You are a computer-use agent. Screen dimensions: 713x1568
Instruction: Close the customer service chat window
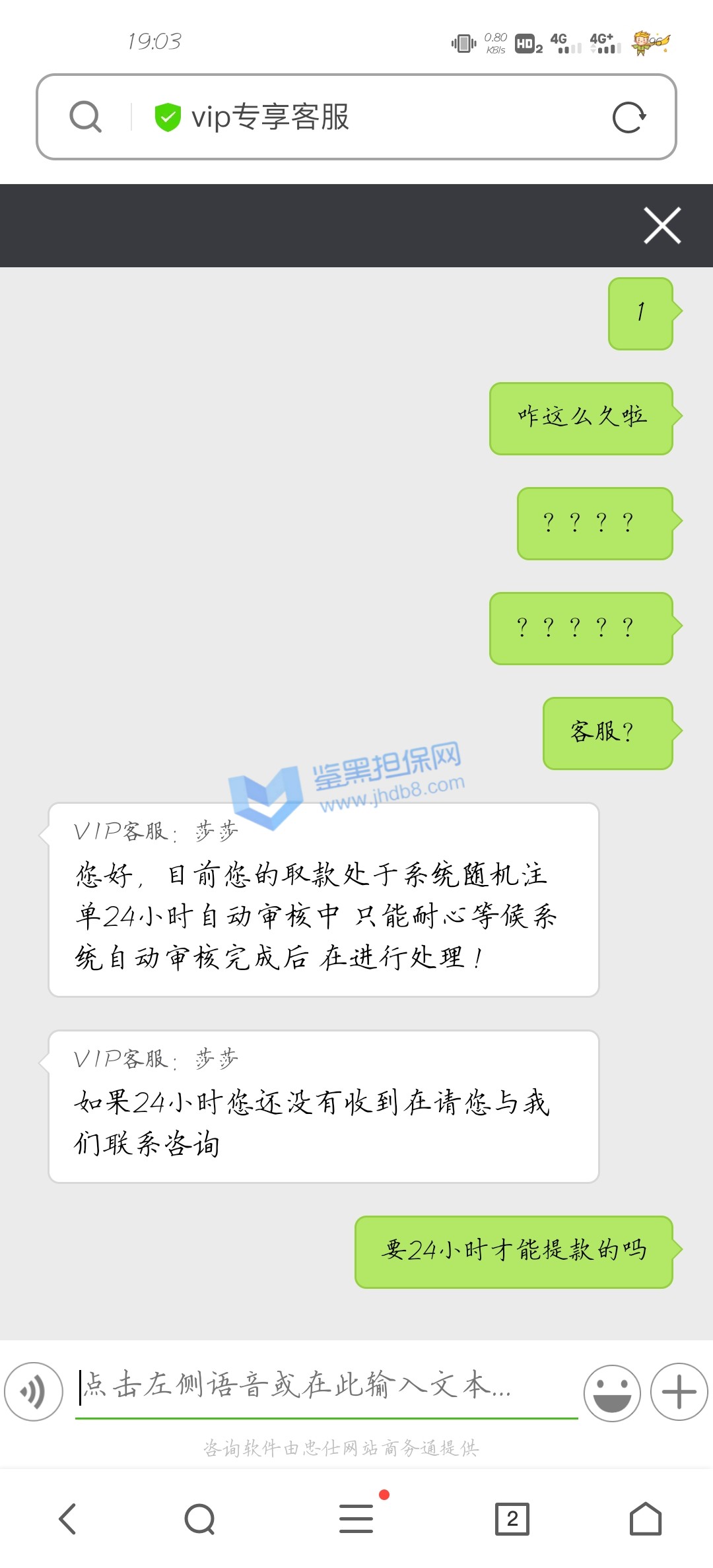point(662,226)
